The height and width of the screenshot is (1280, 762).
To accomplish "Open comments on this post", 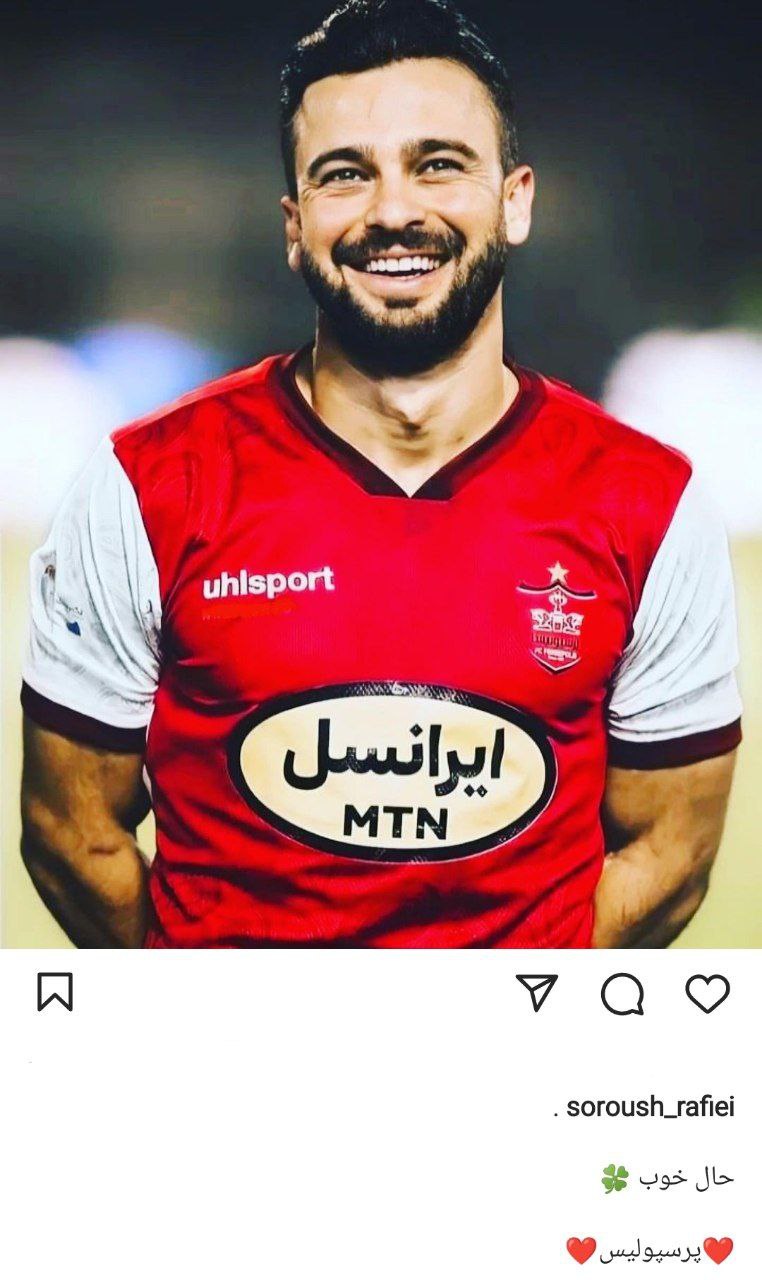I will pos(622,994).
